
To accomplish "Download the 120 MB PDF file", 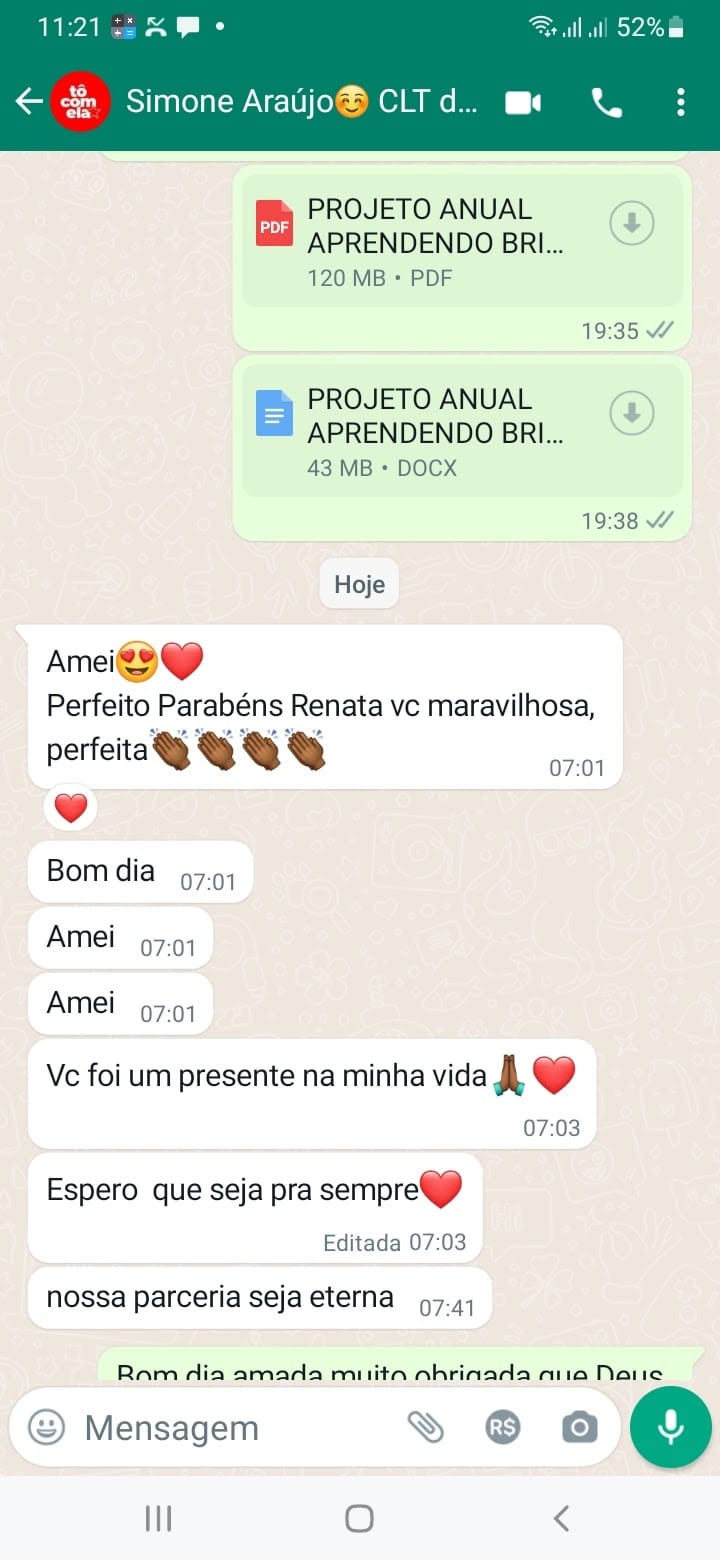I will 632,224.
